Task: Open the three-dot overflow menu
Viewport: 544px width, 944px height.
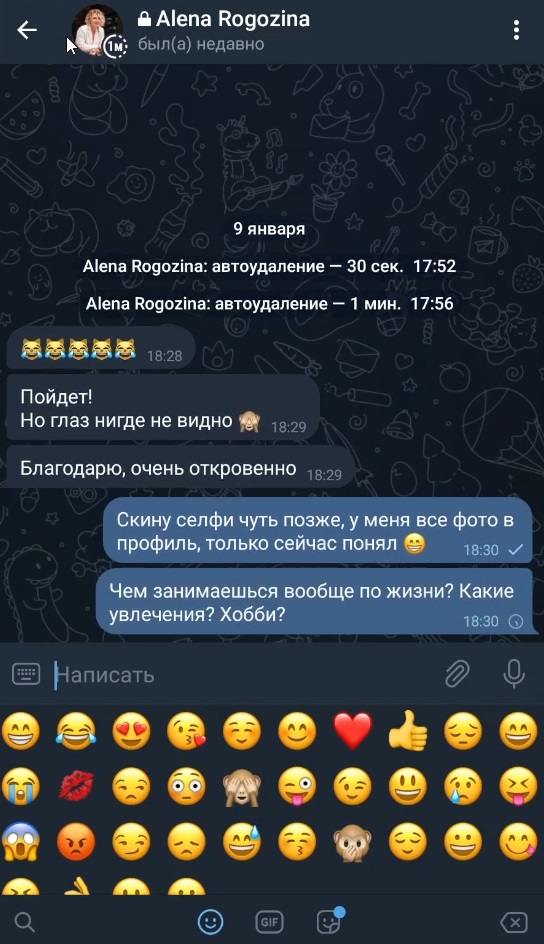Action: pos(516,30)
